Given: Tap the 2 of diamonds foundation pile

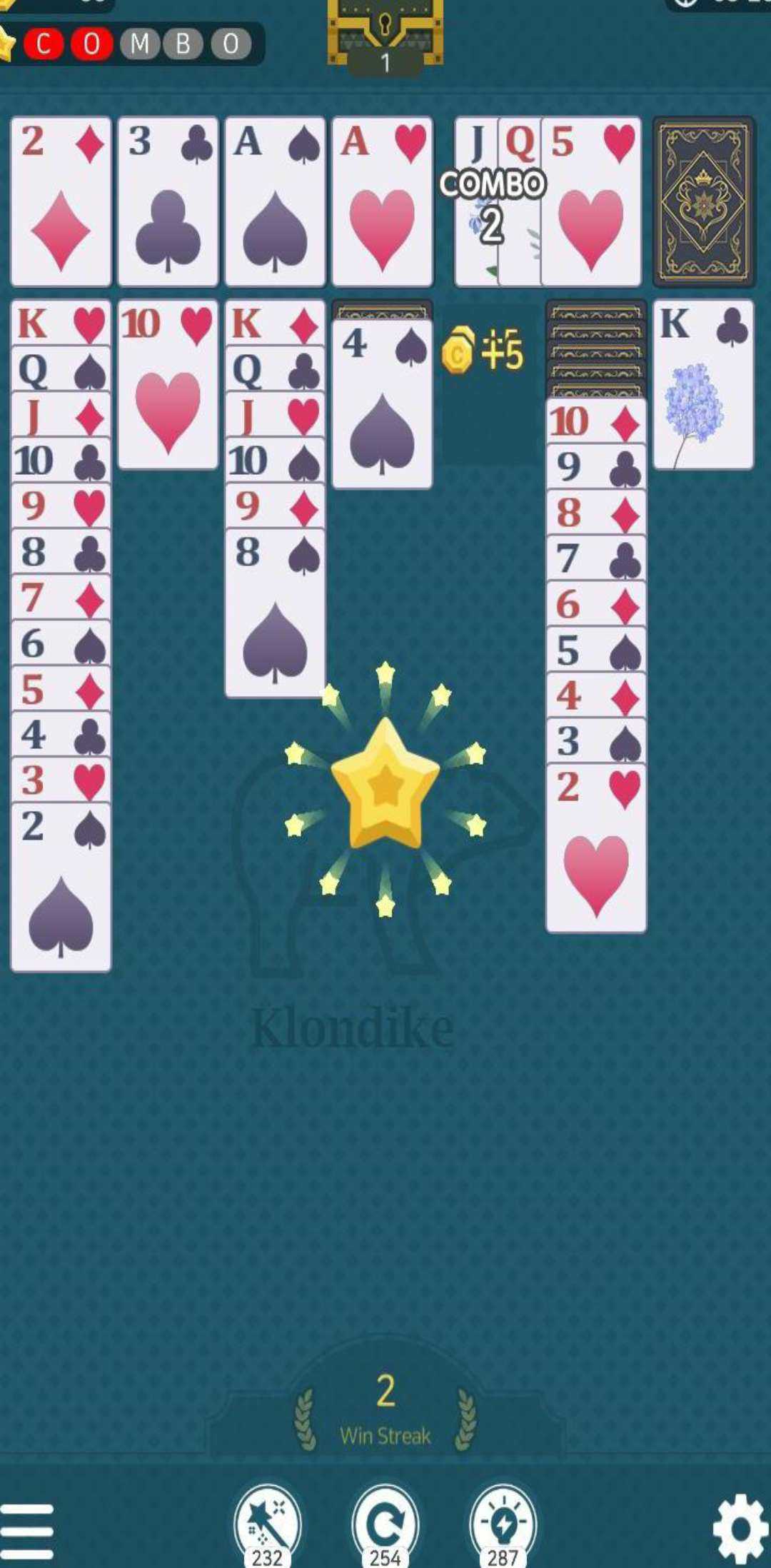Looking at the screenshot, I should (x=61, y=201).
